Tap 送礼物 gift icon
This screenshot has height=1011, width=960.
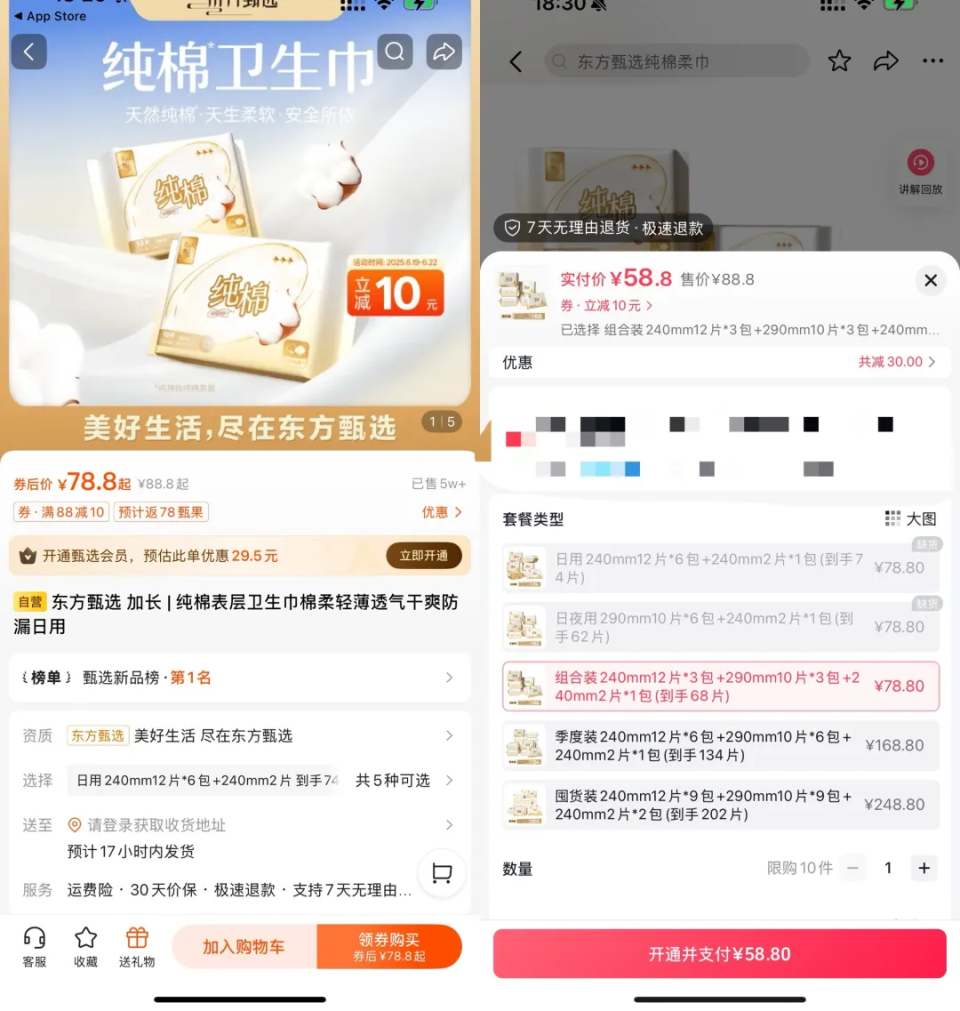137,946
